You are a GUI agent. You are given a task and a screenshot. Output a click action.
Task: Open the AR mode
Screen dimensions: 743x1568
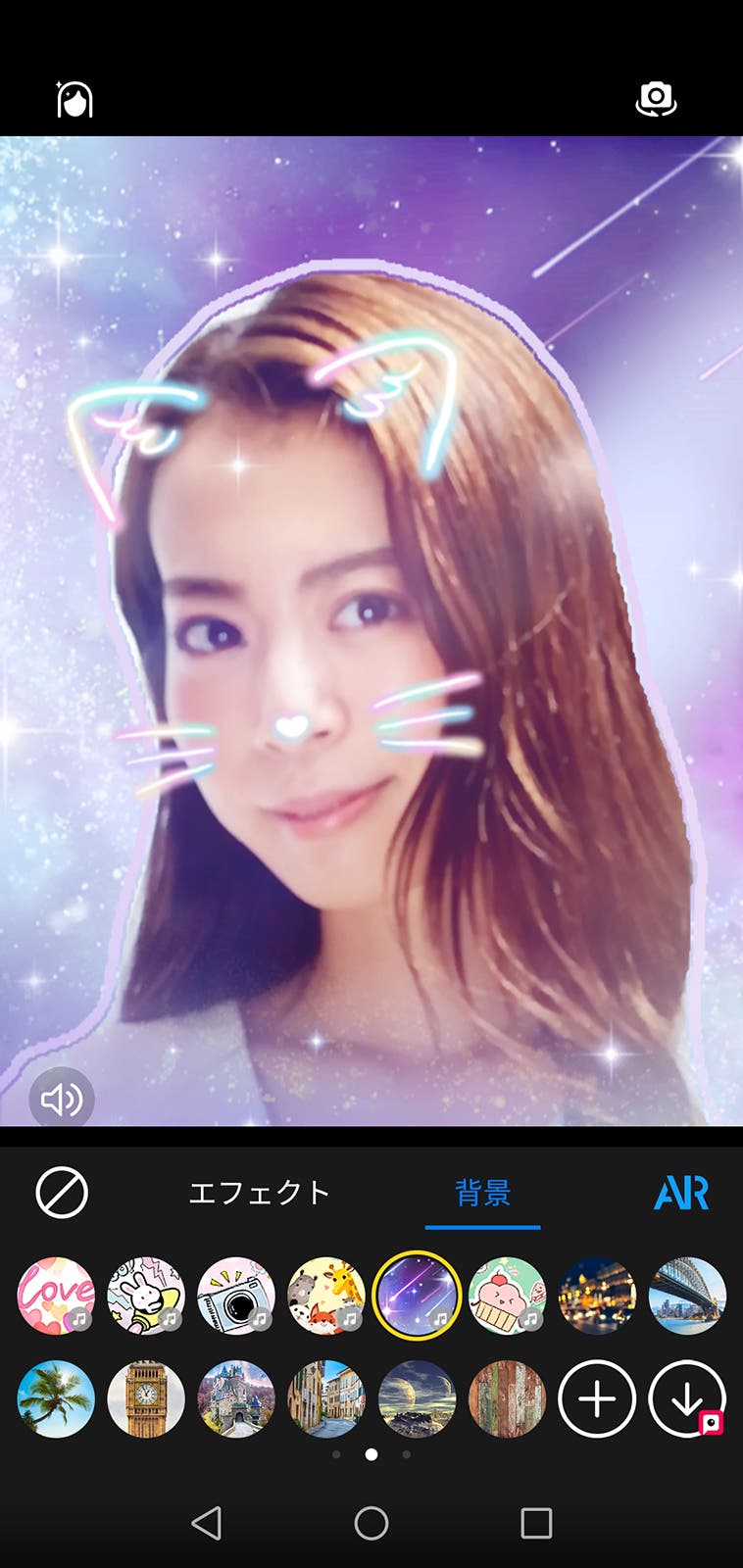680,1193
